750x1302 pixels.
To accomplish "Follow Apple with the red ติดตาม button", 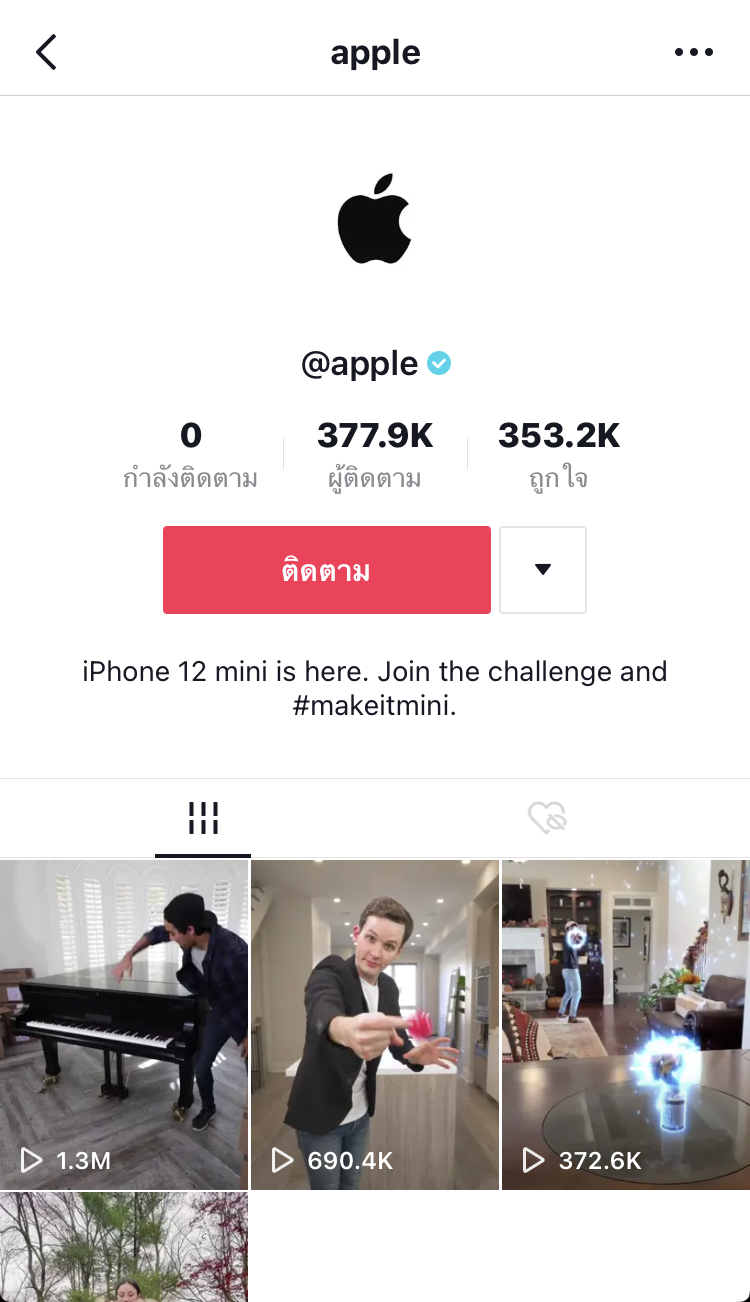I will [326, 570].
